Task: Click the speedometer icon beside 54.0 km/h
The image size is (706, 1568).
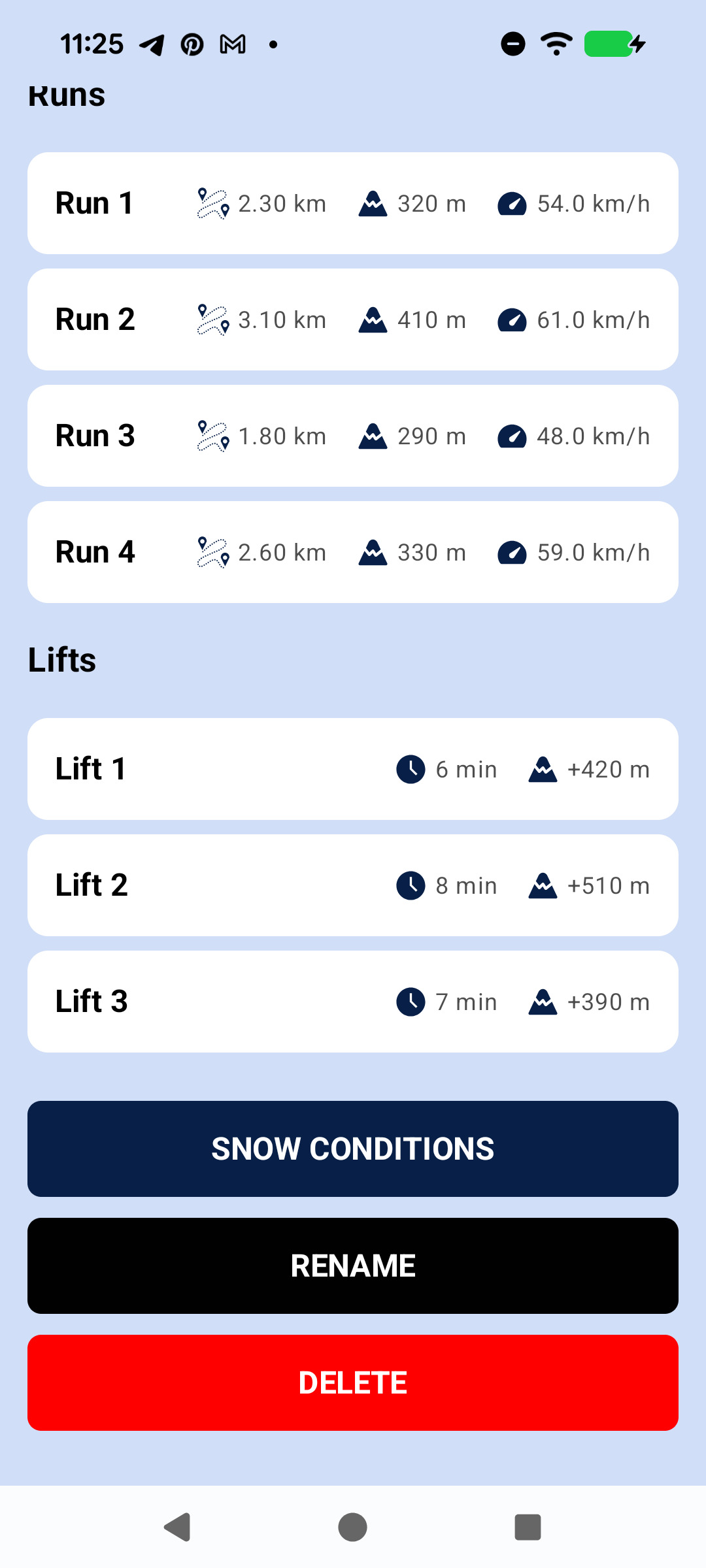Action: click(x=514, y=203)
